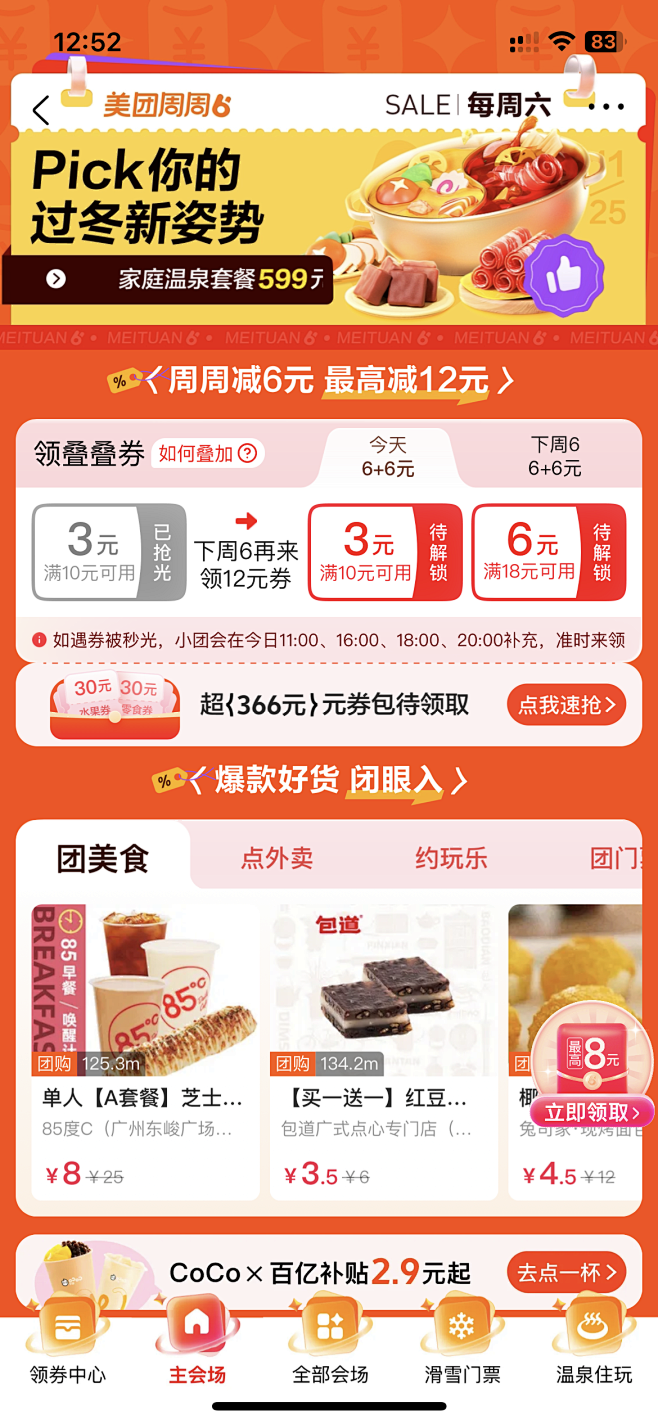The image size is (658, 1424).
Task: Switch to the 约玩乐 tab
Action: click(451, 857)
